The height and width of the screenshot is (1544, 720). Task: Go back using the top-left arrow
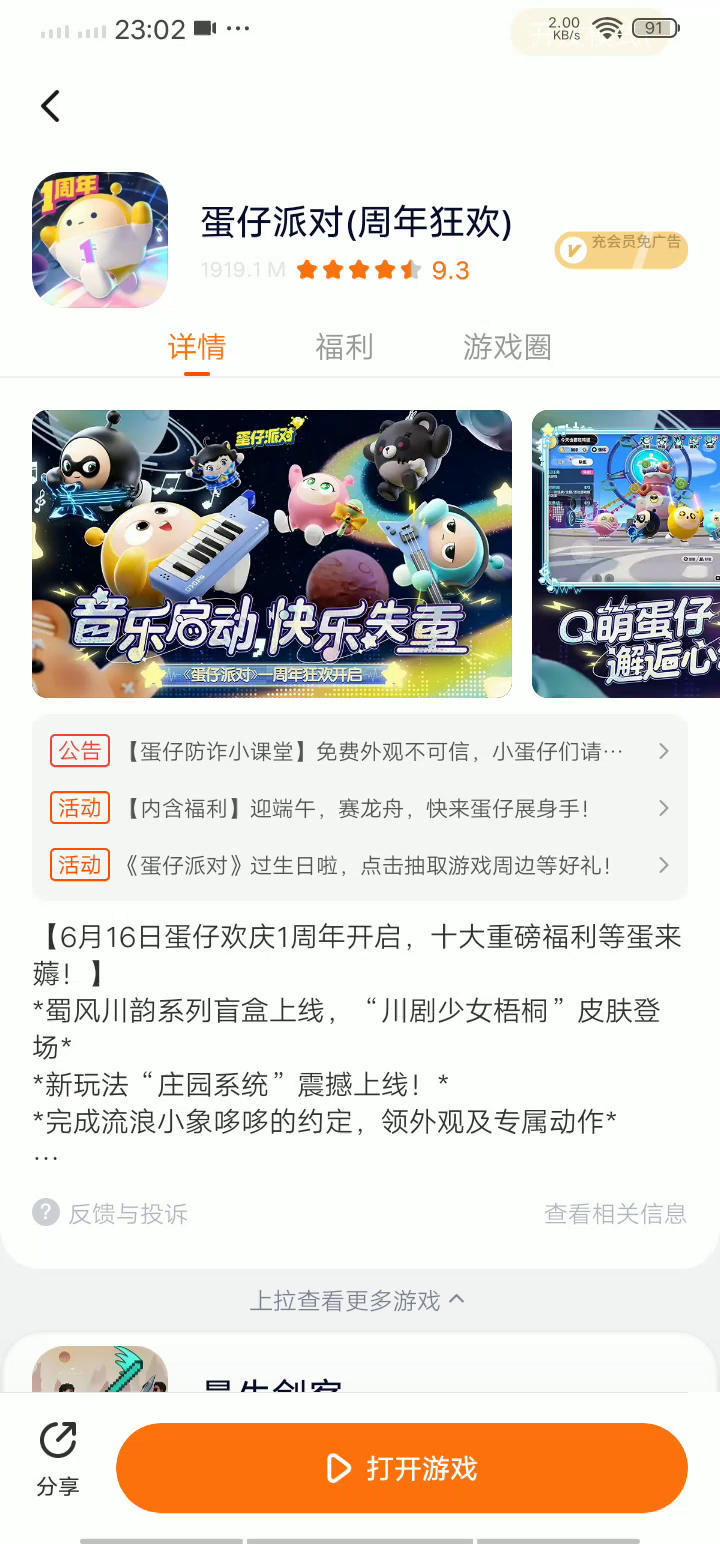coord(50,106)
